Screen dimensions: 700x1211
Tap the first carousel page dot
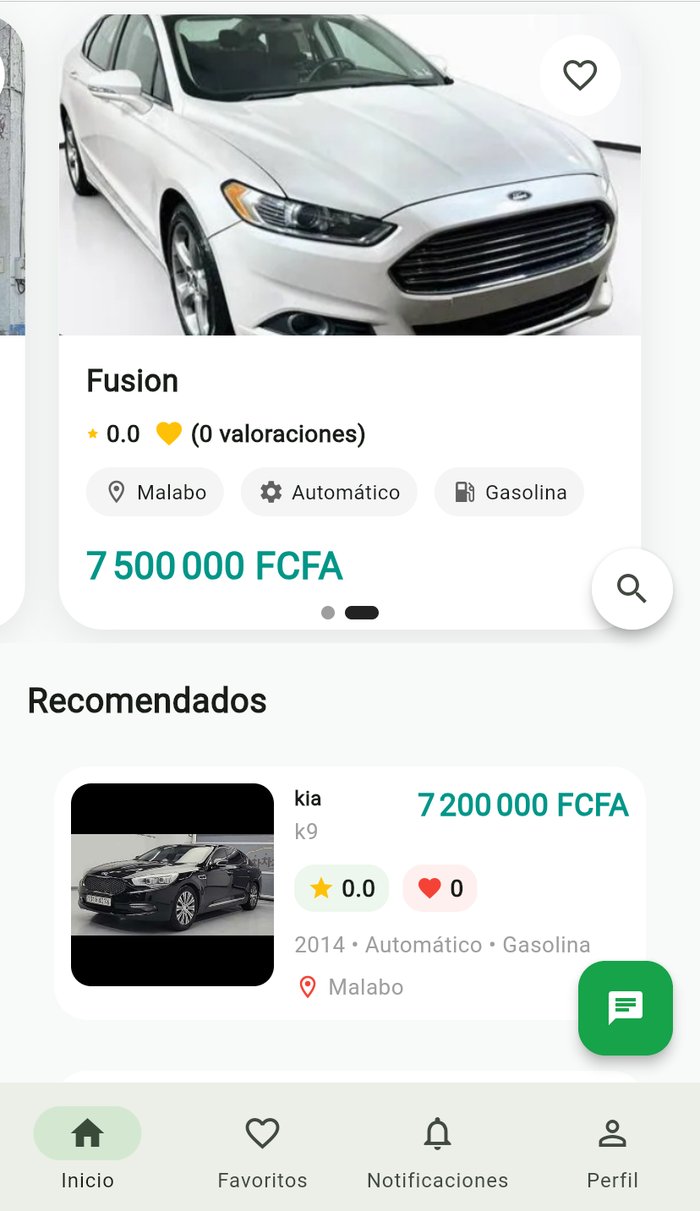click(328, 613)
